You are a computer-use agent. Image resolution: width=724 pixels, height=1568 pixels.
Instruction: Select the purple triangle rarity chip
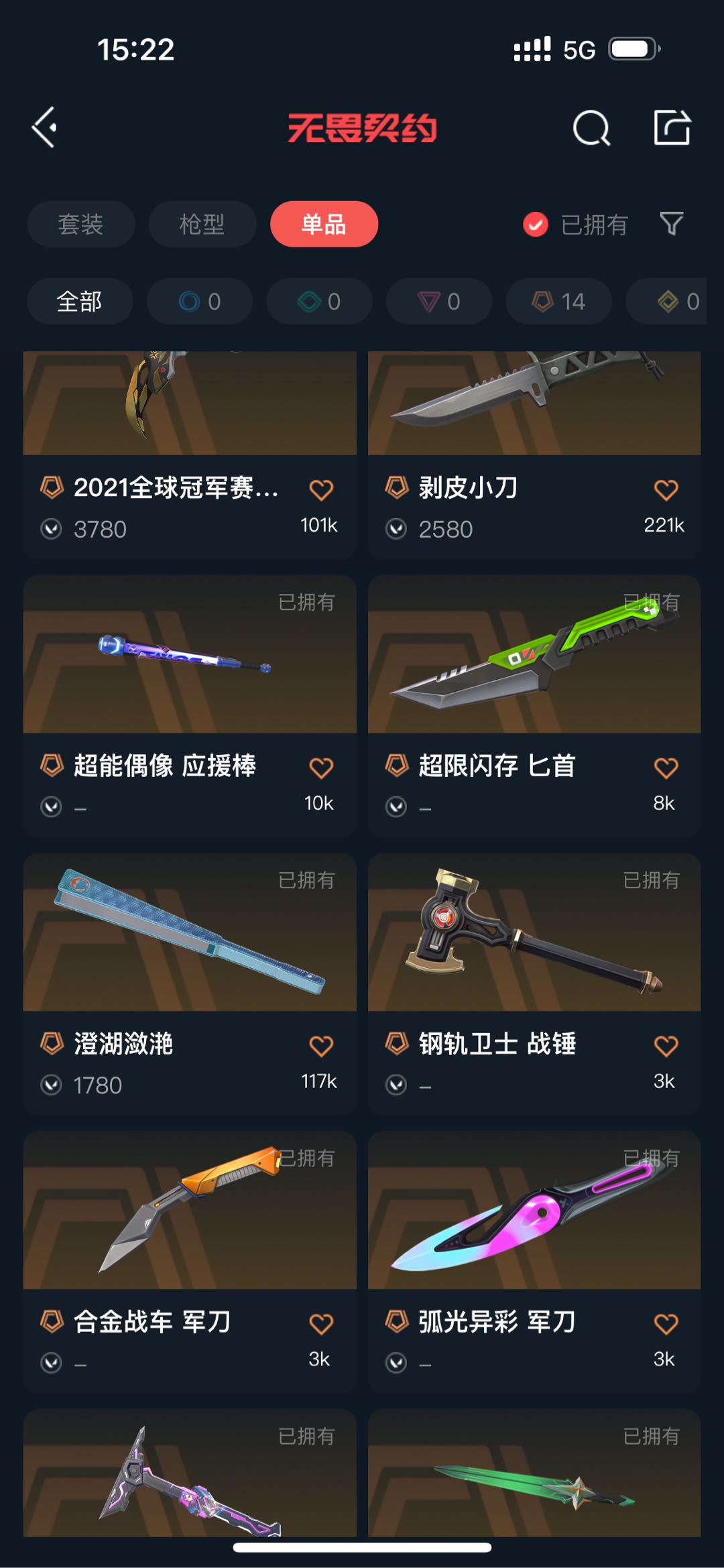pos(439,302)
